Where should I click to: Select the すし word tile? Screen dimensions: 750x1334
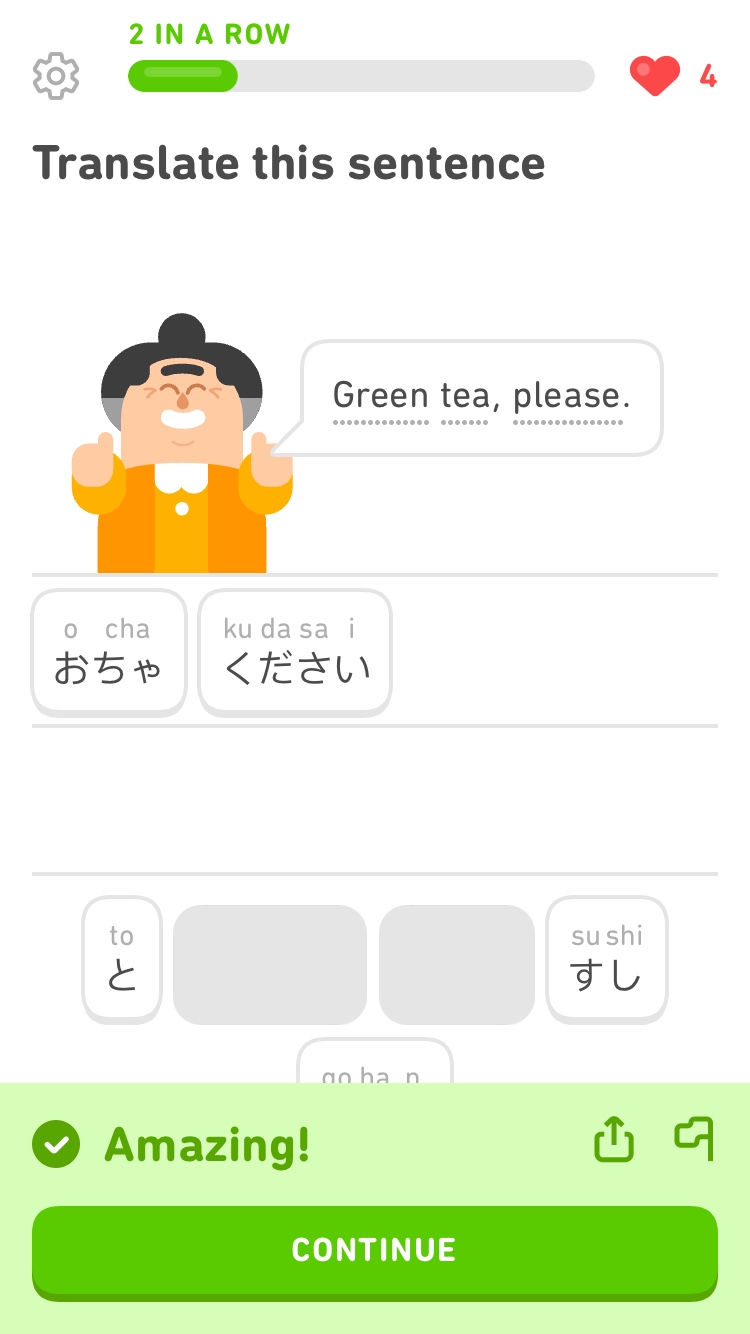coord(606,958)
